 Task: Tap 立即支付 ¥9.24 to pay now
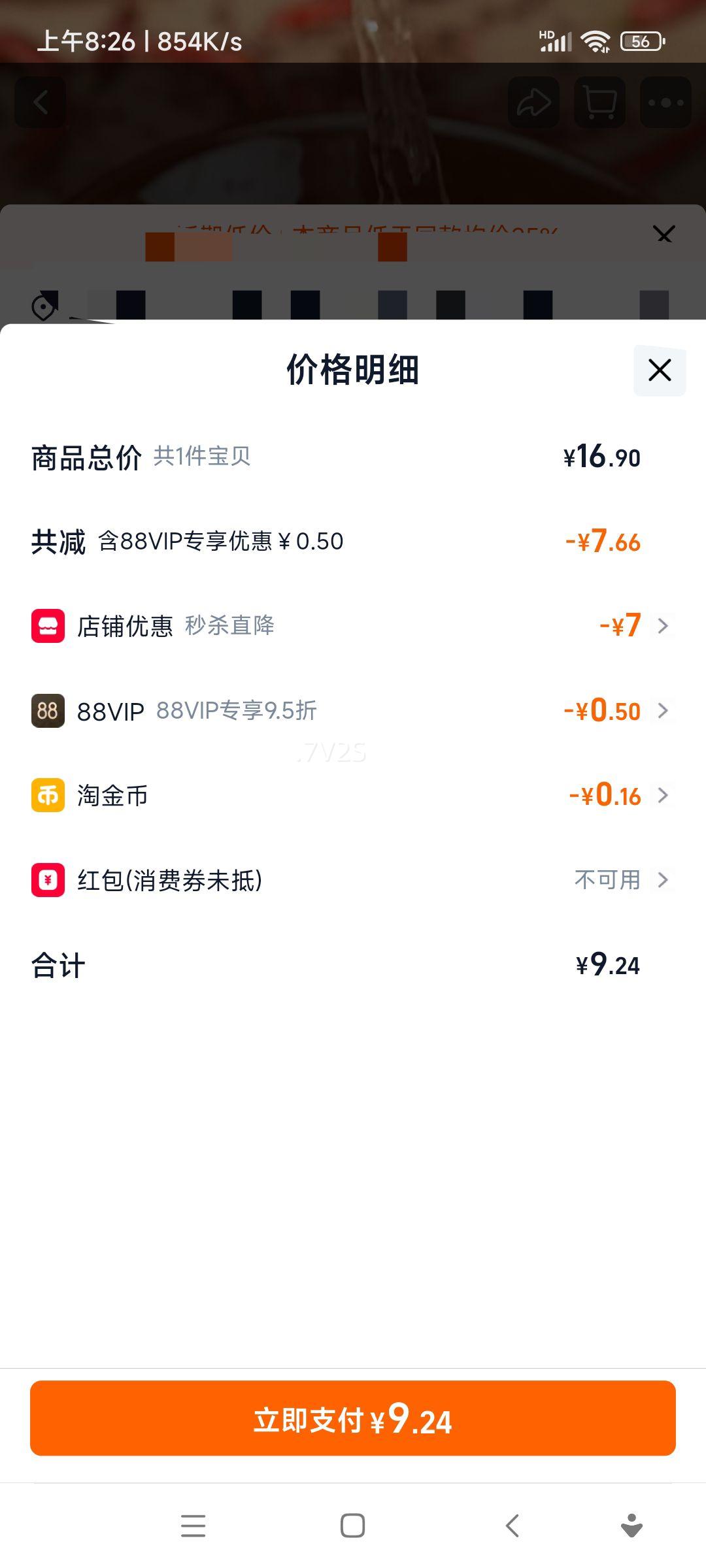(x=353, y=1418)
